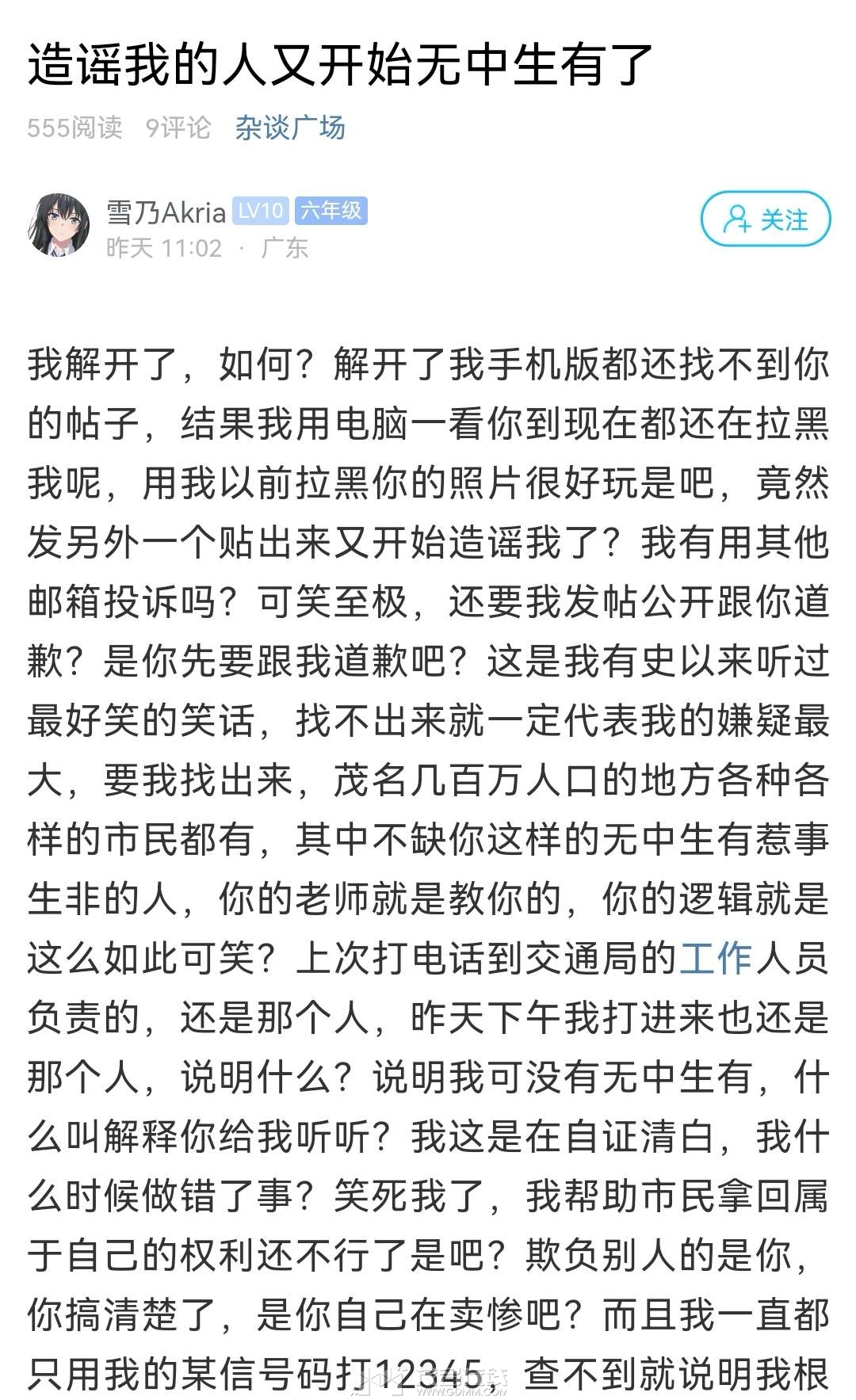Viewport: 856px width, 1400px height.
Task: Tap the username 雪乃Akria
Action: click(x=166, y=212)
